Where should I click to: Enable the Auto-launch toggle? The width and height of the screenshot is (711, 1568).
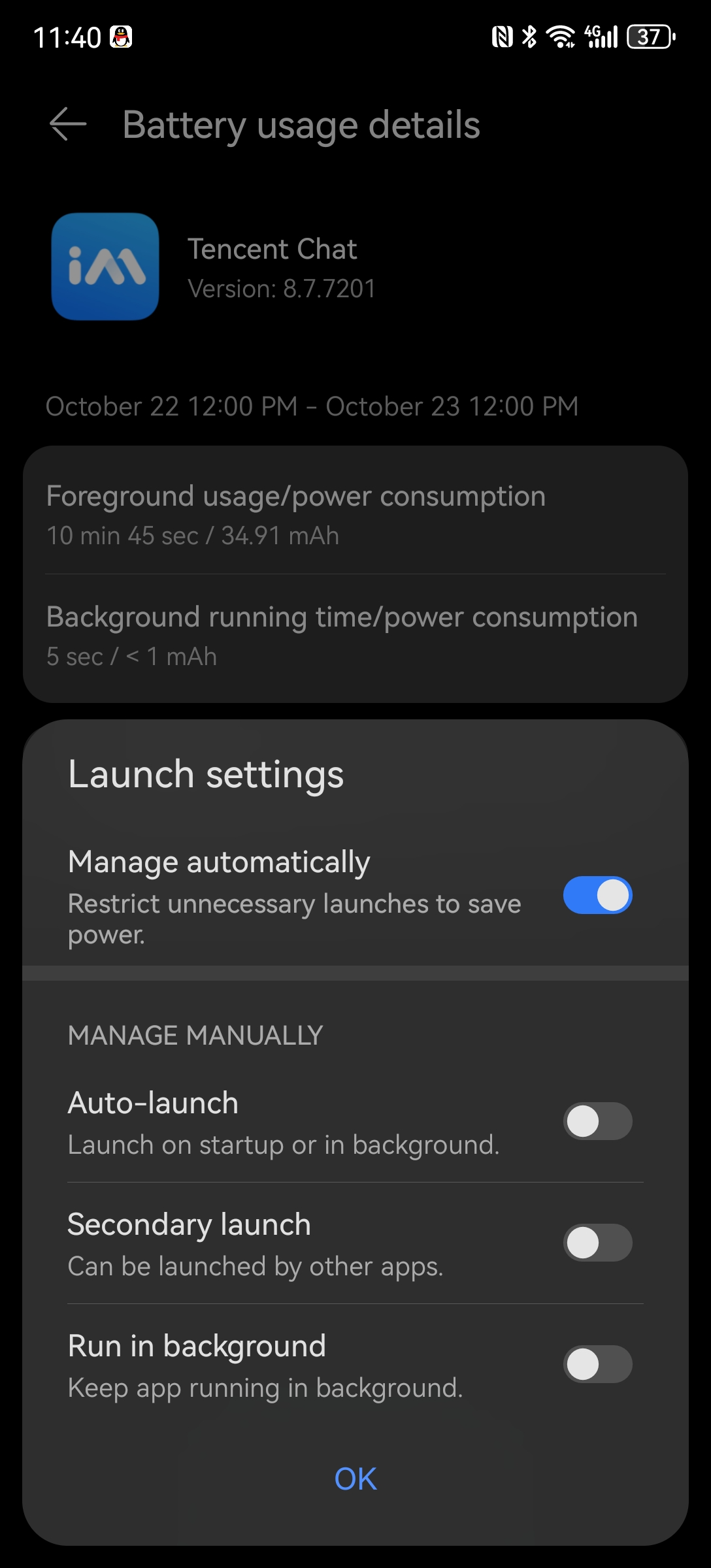click(597, 1121)
